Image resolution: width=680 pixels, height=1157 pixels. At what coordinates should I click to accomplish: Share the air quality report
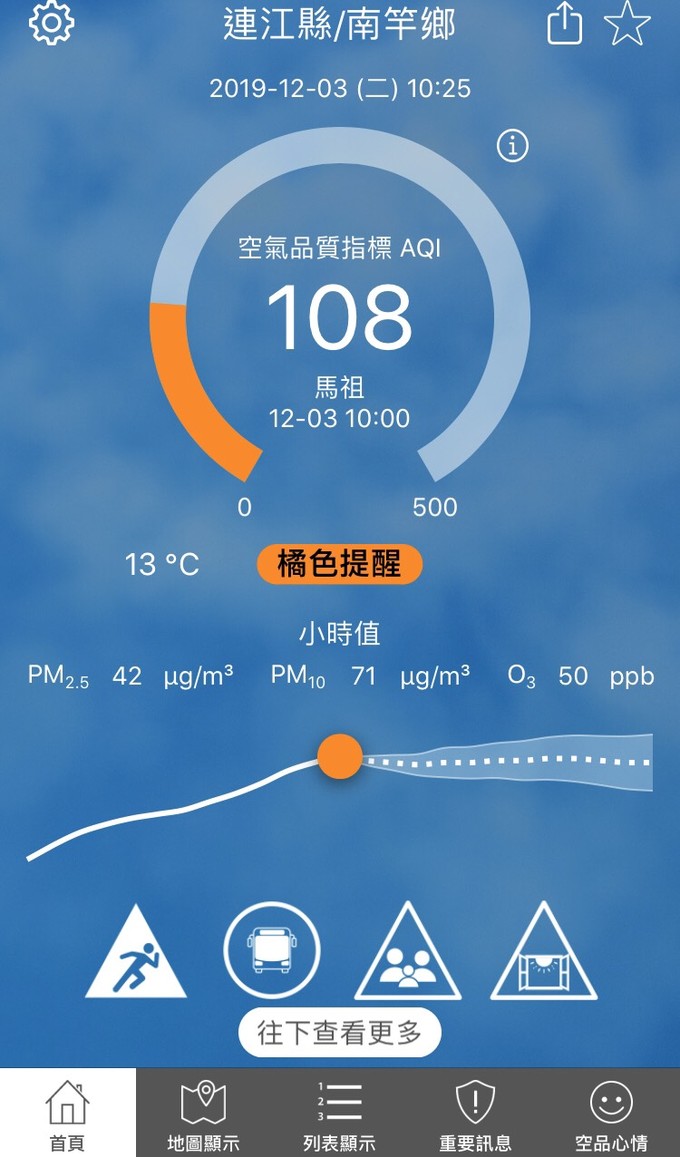tap(565, 24)
